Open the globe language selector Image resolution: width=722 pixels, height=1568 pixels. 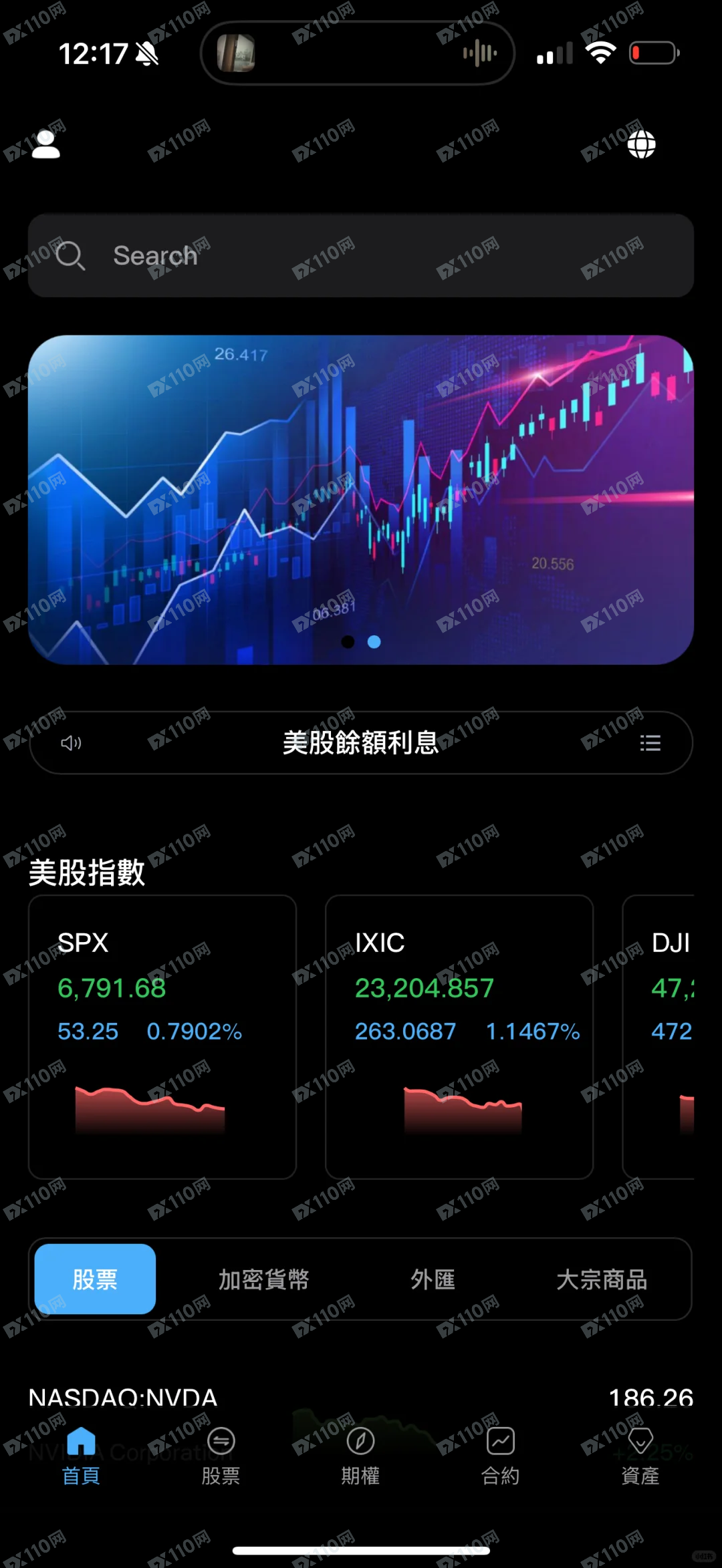click(x=641, y=144)
